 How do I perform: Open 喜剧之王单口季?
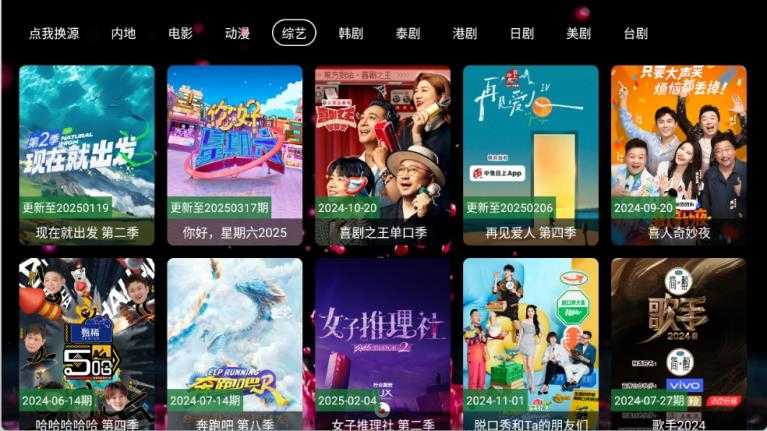tap(383, 155)
